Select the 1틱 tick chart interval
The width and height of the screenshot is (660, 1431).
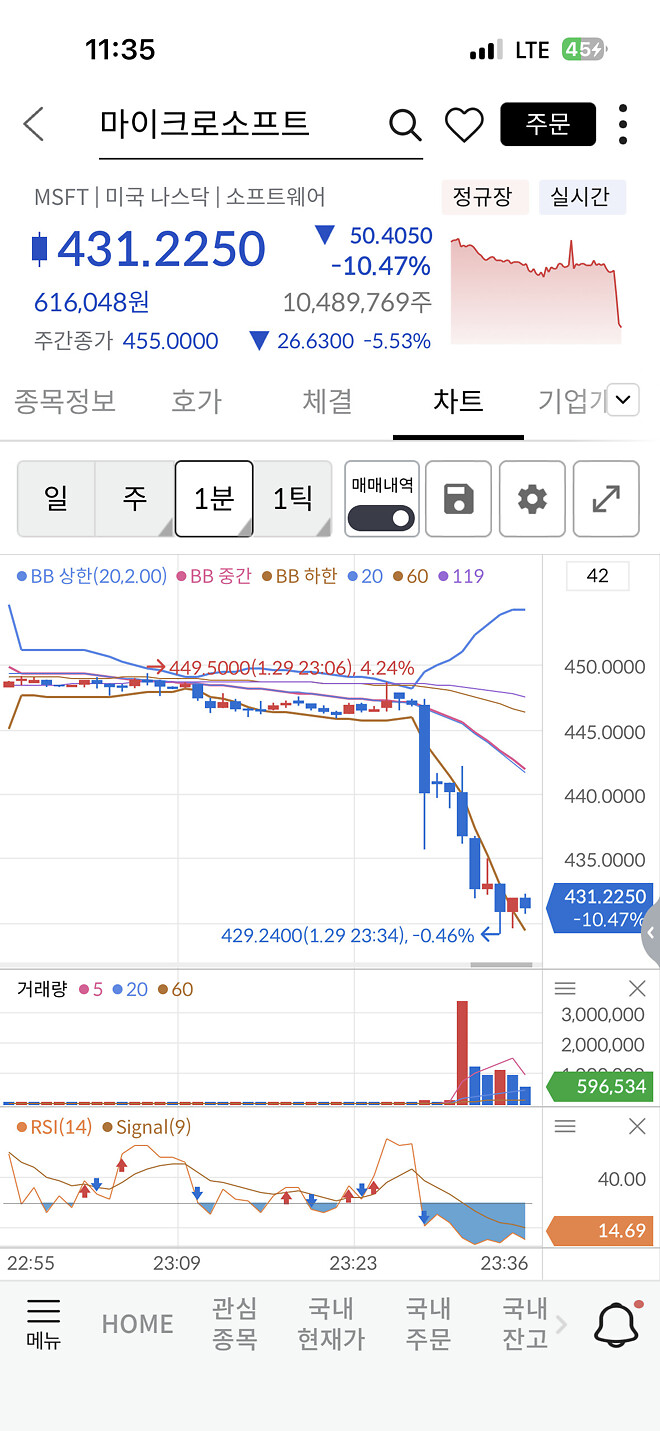tap(292, 498)
